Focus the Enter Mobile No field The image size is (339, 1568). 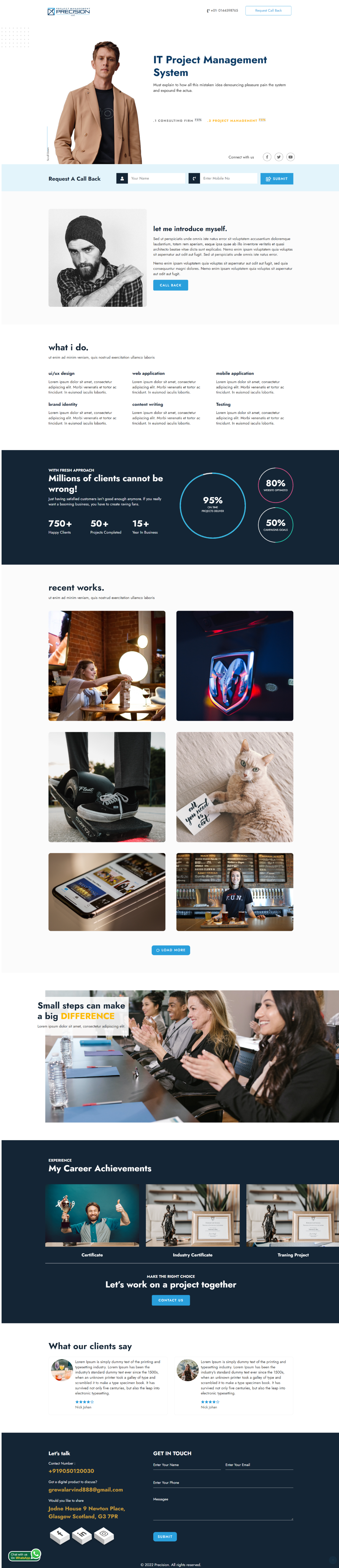tap(229, 178)
